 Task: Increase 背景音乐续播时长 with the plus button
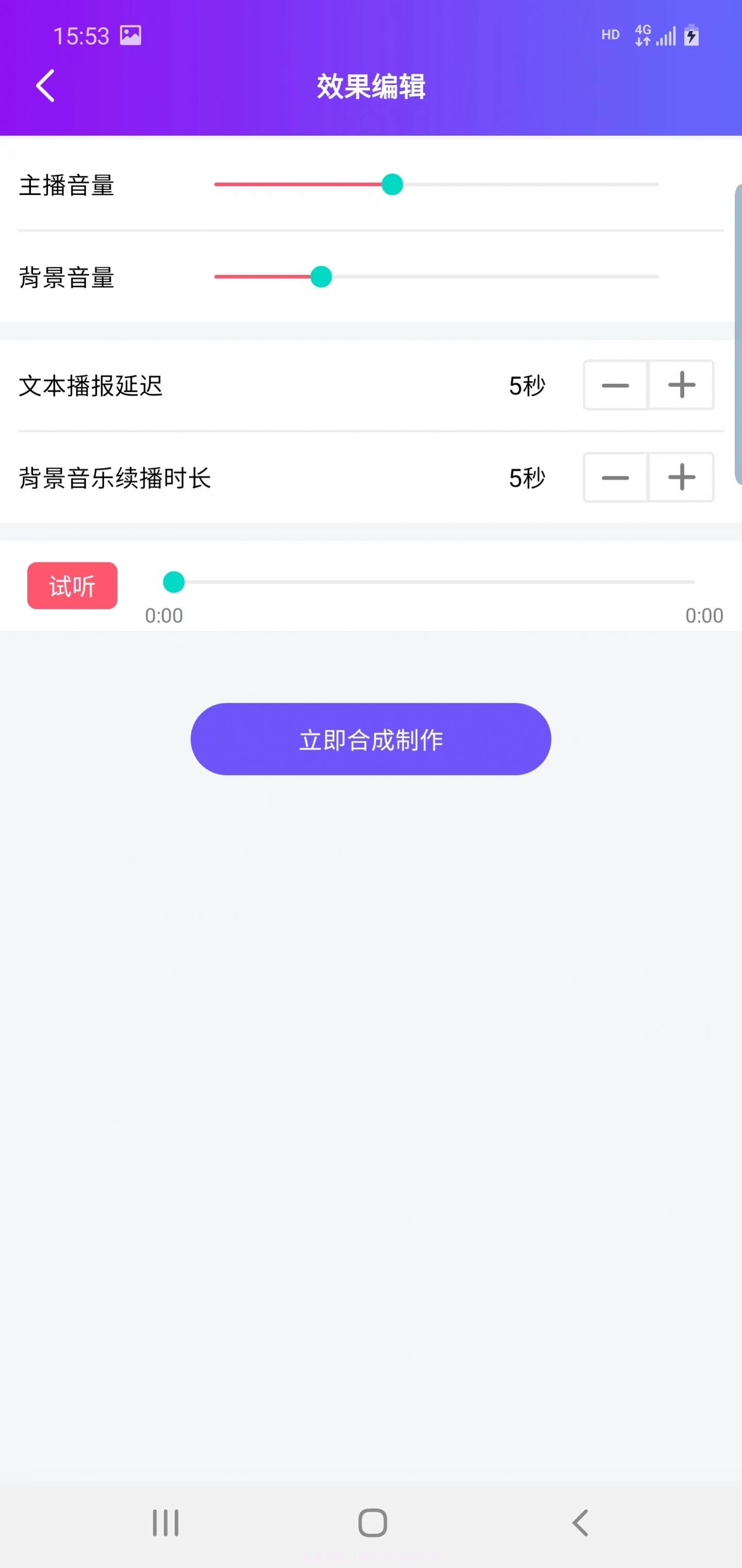pyautogui.click(x=681, y=478)
